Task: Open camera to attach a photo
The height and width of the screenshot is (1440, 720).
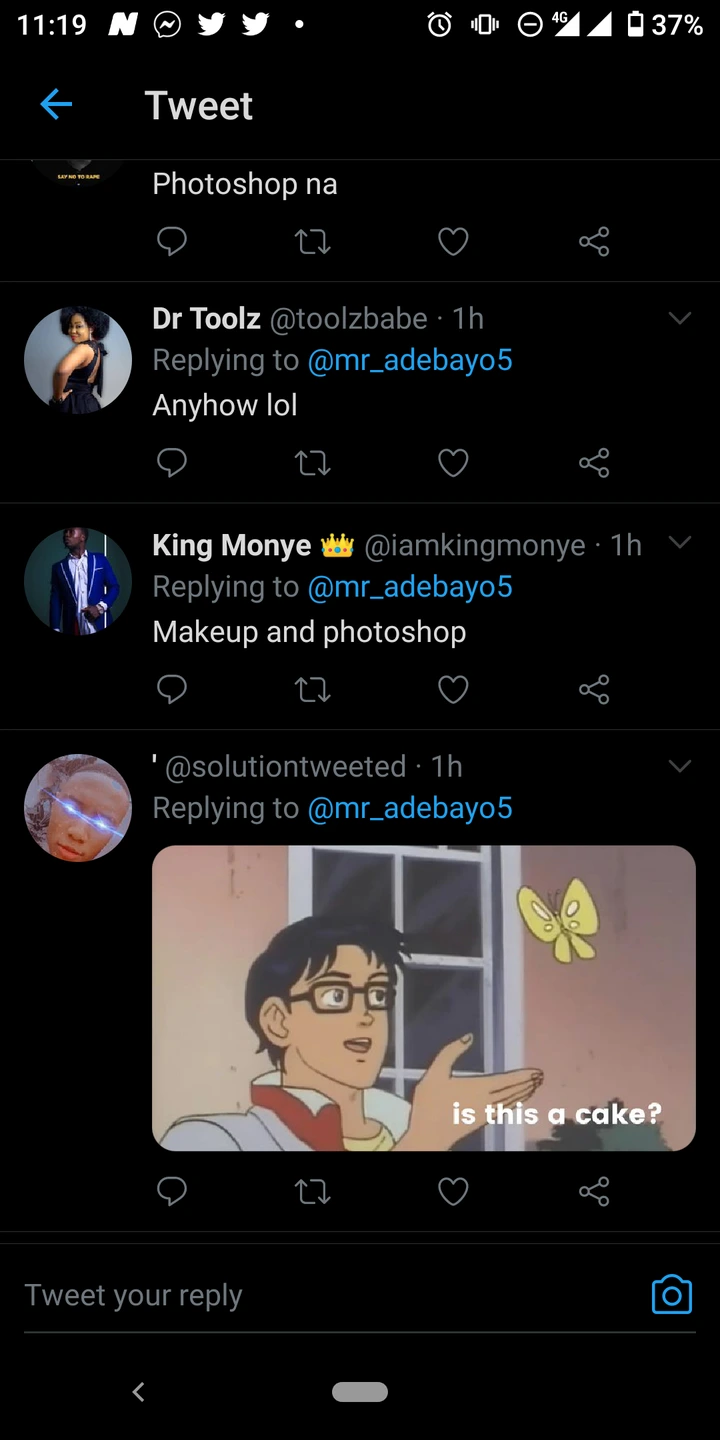Action: tap(671, 1294)
